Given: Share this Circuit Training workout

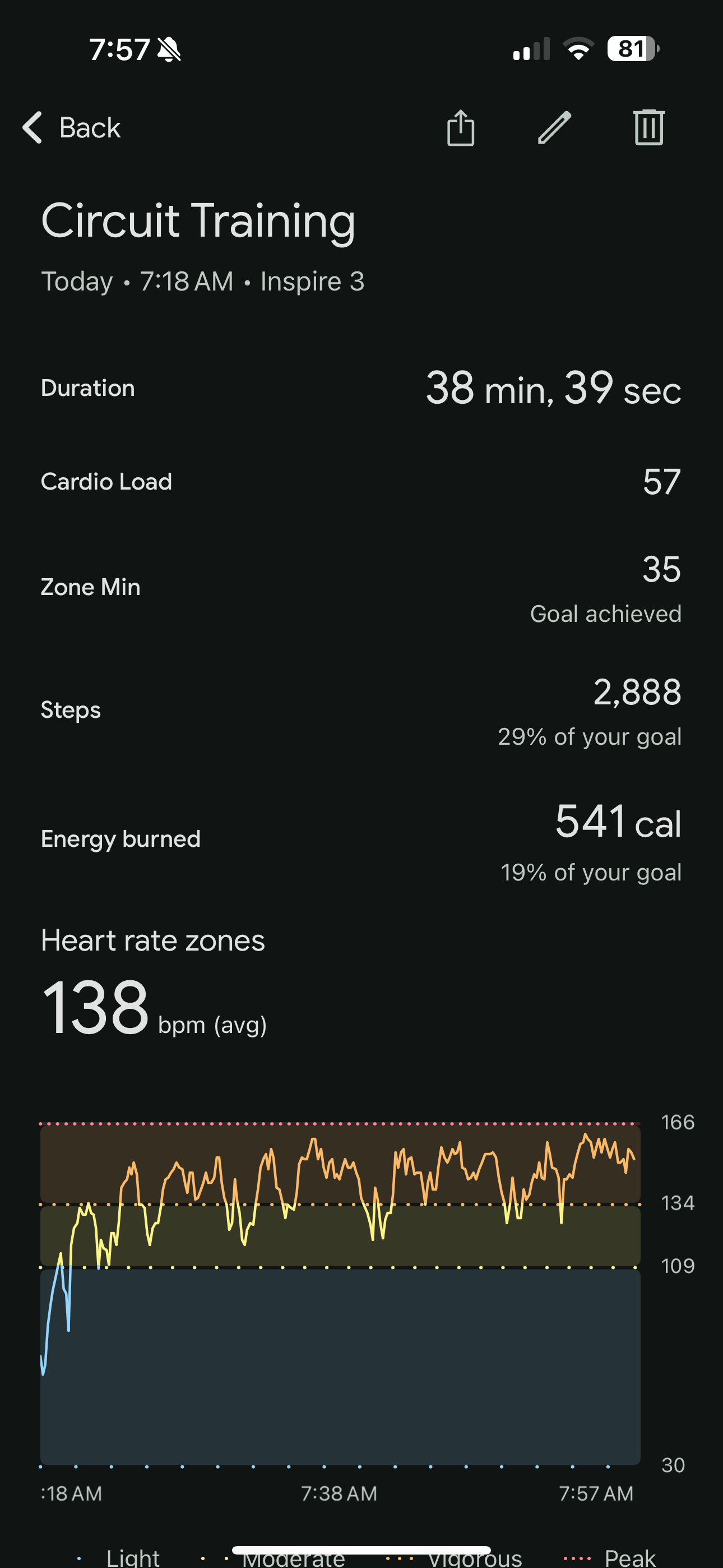Looking at the screenshot, I should pyautogui.click(x=461, y=128).
